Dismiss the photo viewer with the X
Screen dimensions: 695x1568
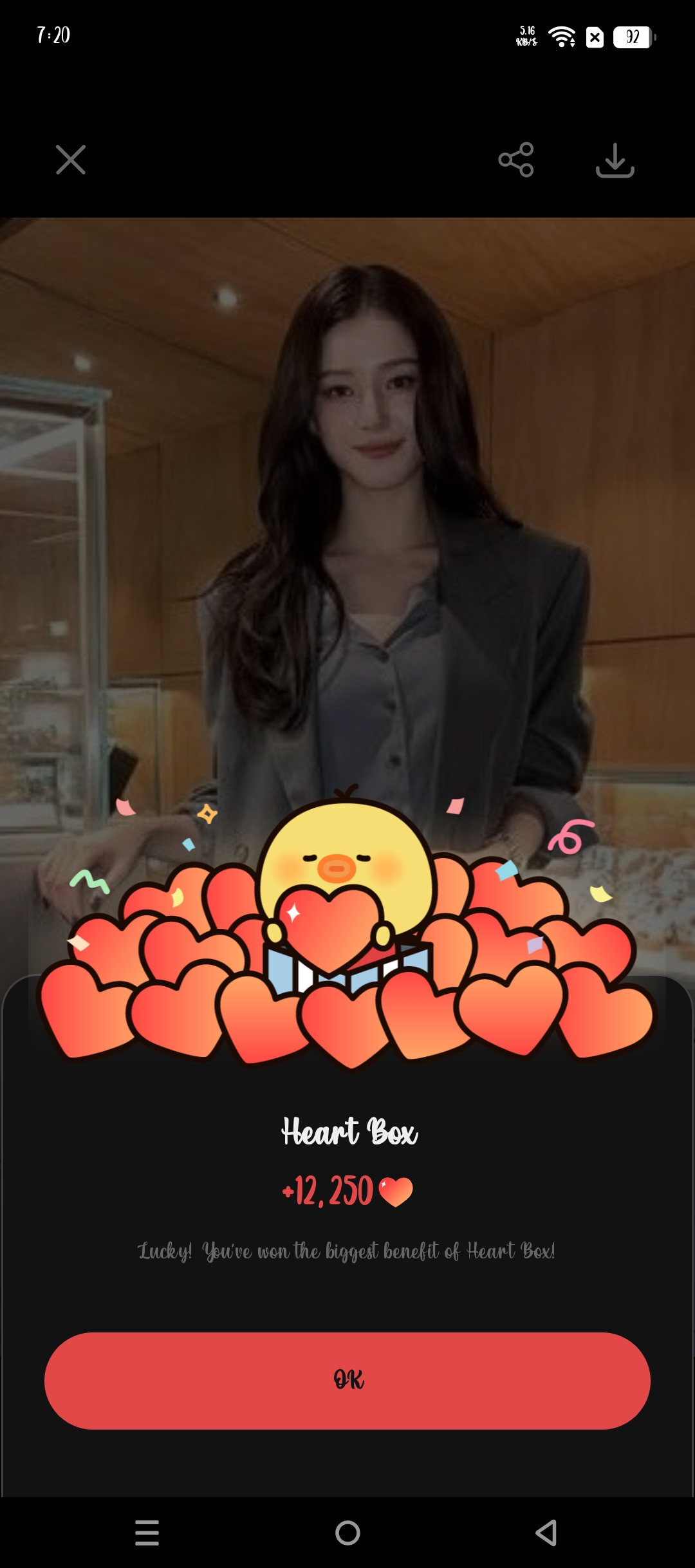71,160
